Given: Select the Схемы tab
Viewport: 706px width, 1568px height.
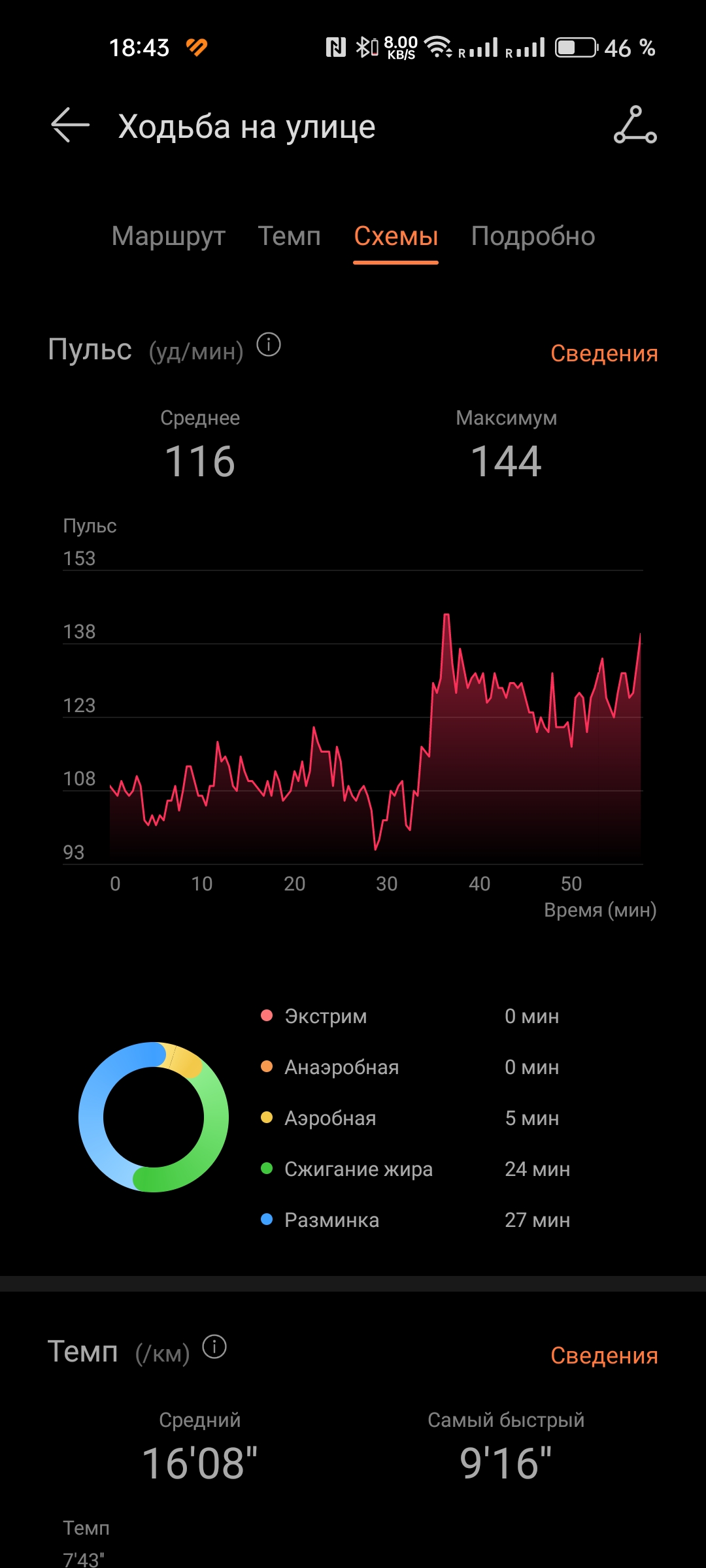Looking at the screenshot, I should click(395, 237).
